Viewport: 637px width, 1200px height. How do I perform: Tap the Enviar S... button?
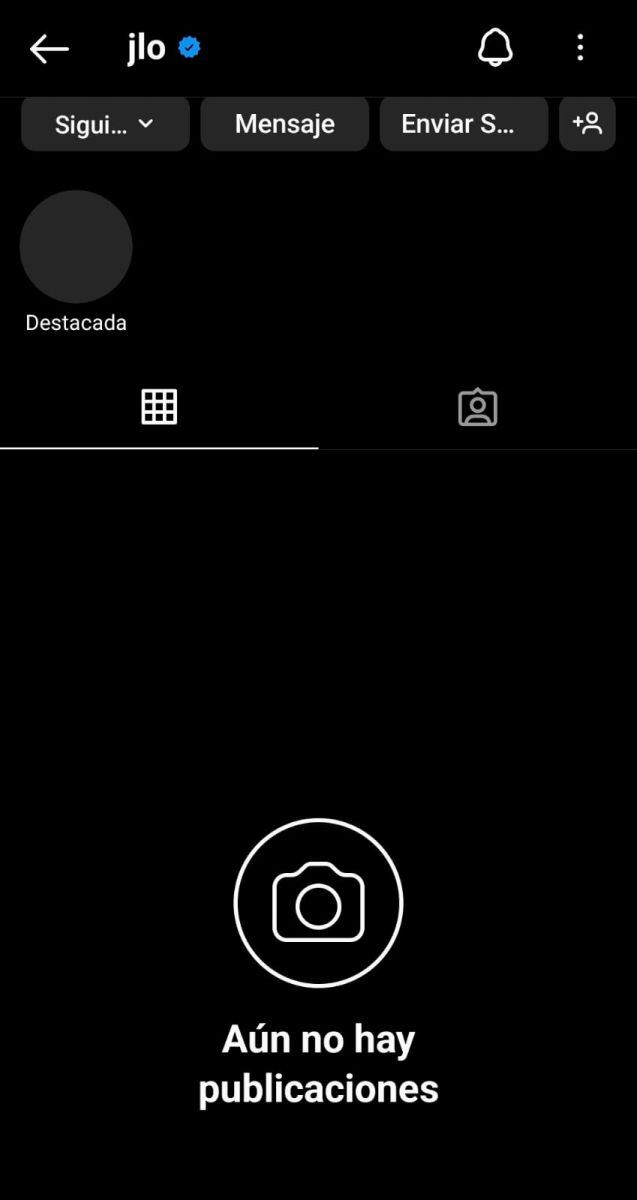coord(463,124)
